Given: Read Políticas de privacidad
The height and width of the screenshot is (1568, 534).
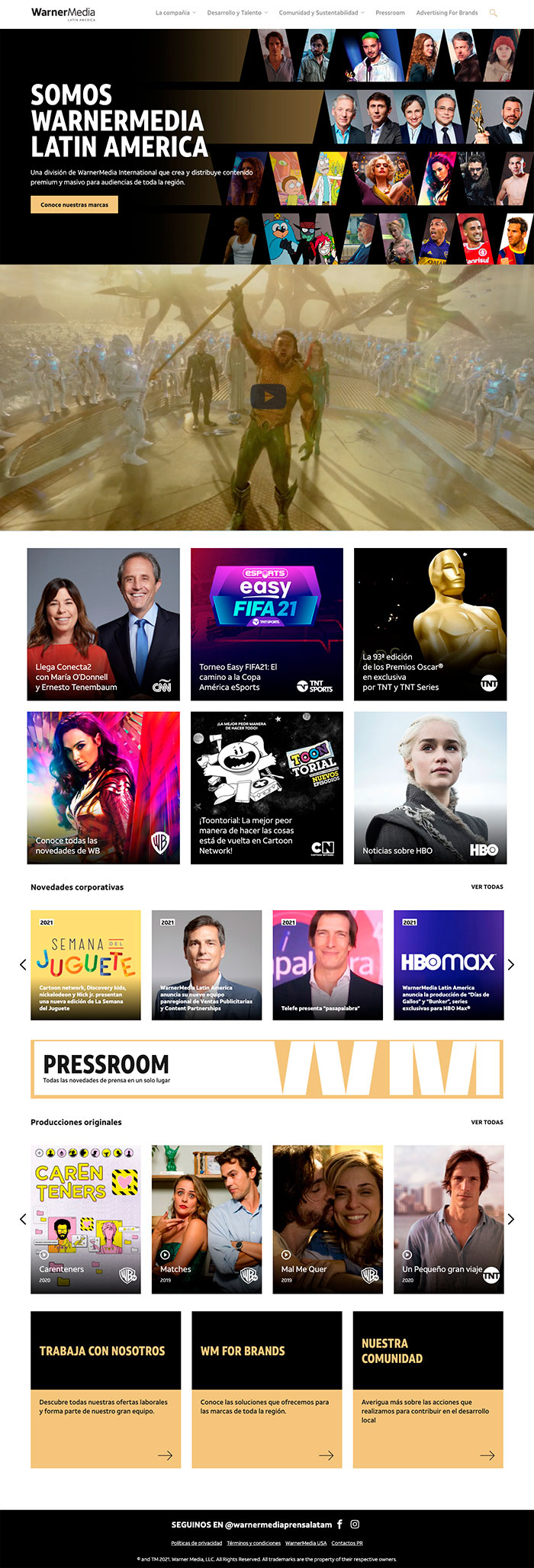Looking at the screenshot, I should click(x=196, y=1543).
